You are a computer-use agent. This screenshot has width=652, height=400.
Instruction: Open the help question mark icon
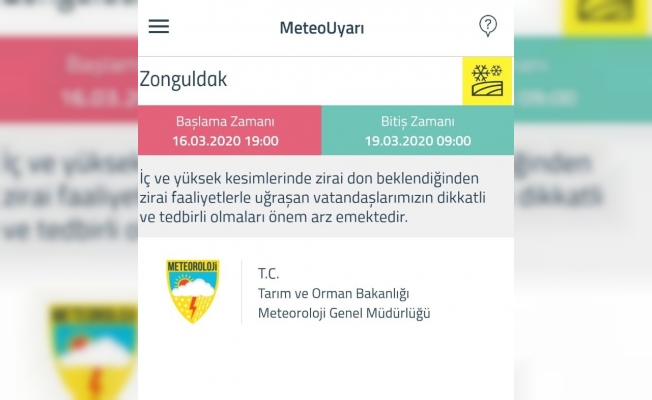(487, 26)
